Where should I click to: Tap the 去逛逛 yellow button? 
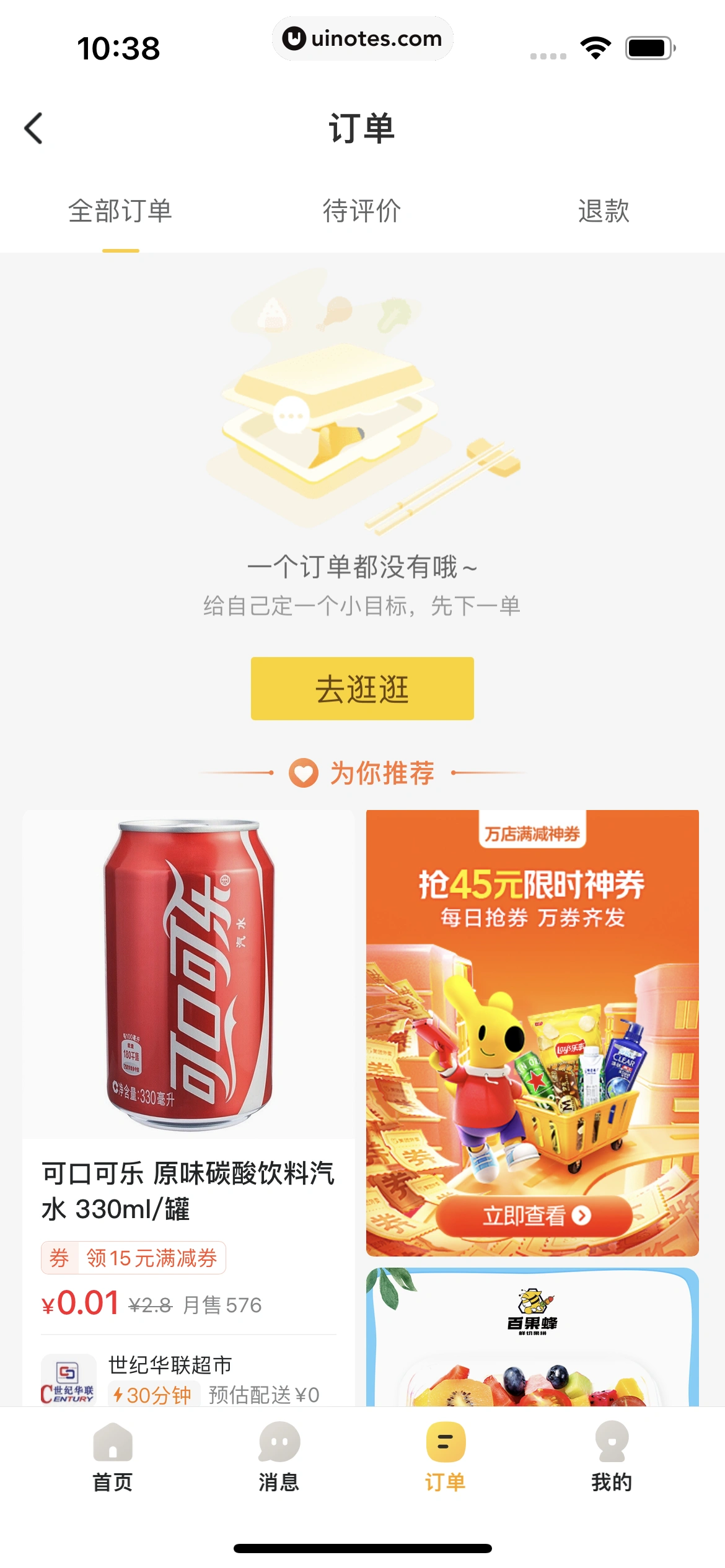362,688
